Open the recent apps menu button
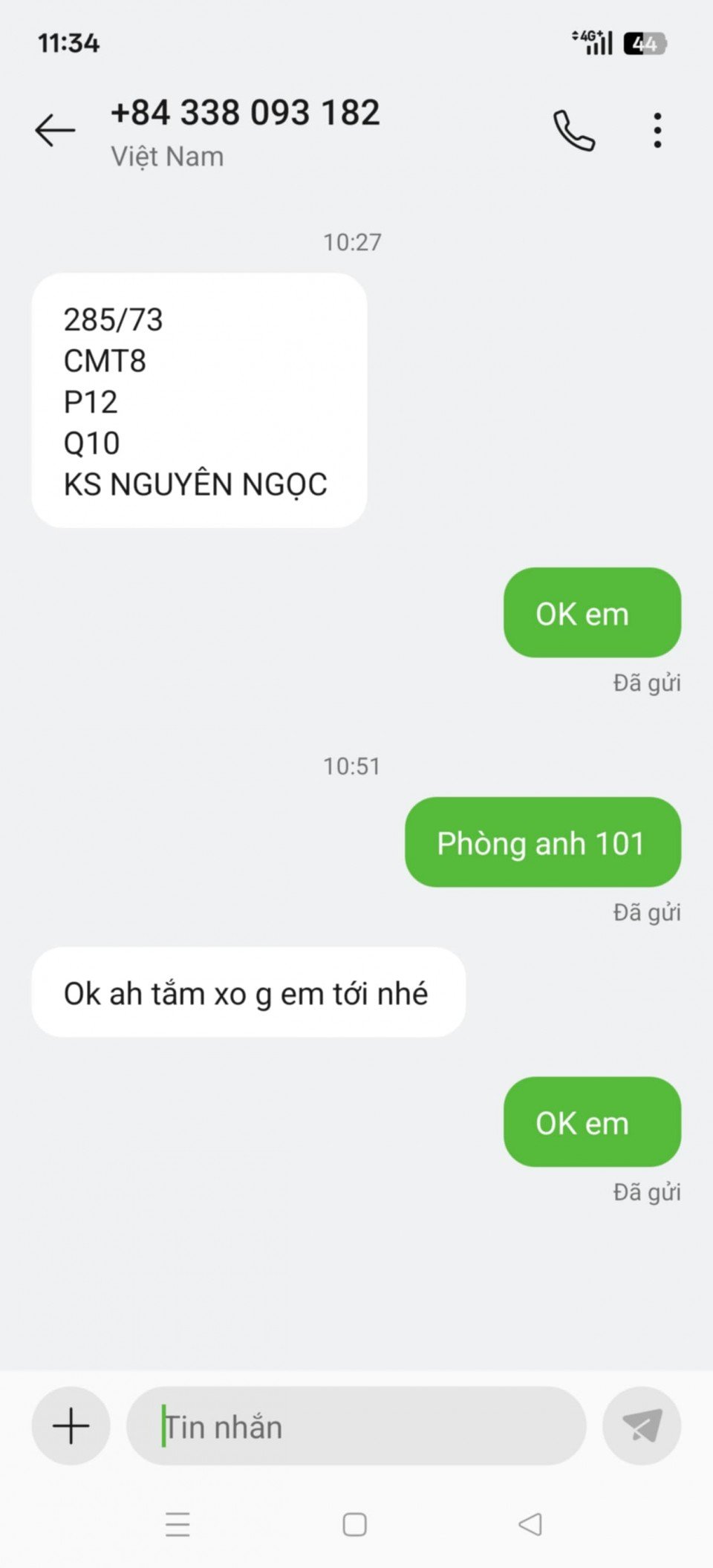This screenshot has width=713, height=1568. [178, 1525]
